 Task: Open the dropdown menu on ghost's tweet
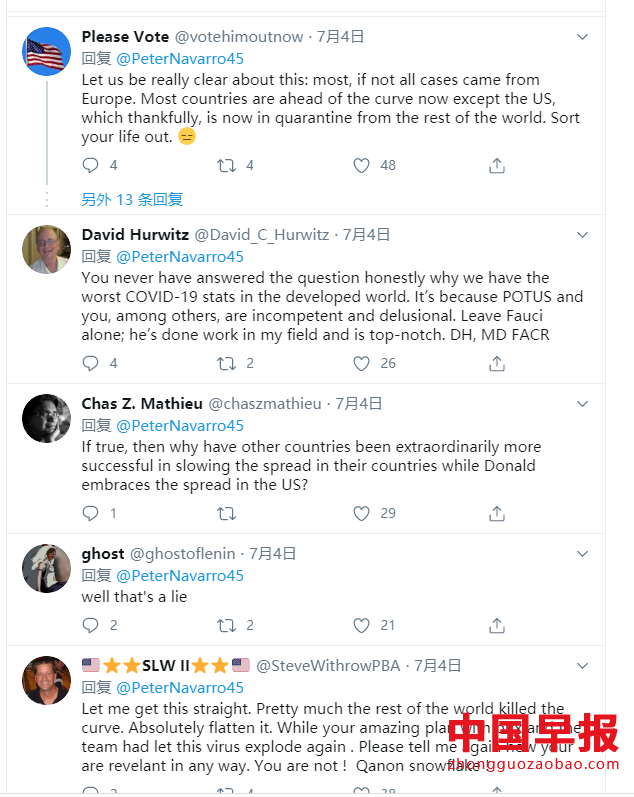click(584, 554)
